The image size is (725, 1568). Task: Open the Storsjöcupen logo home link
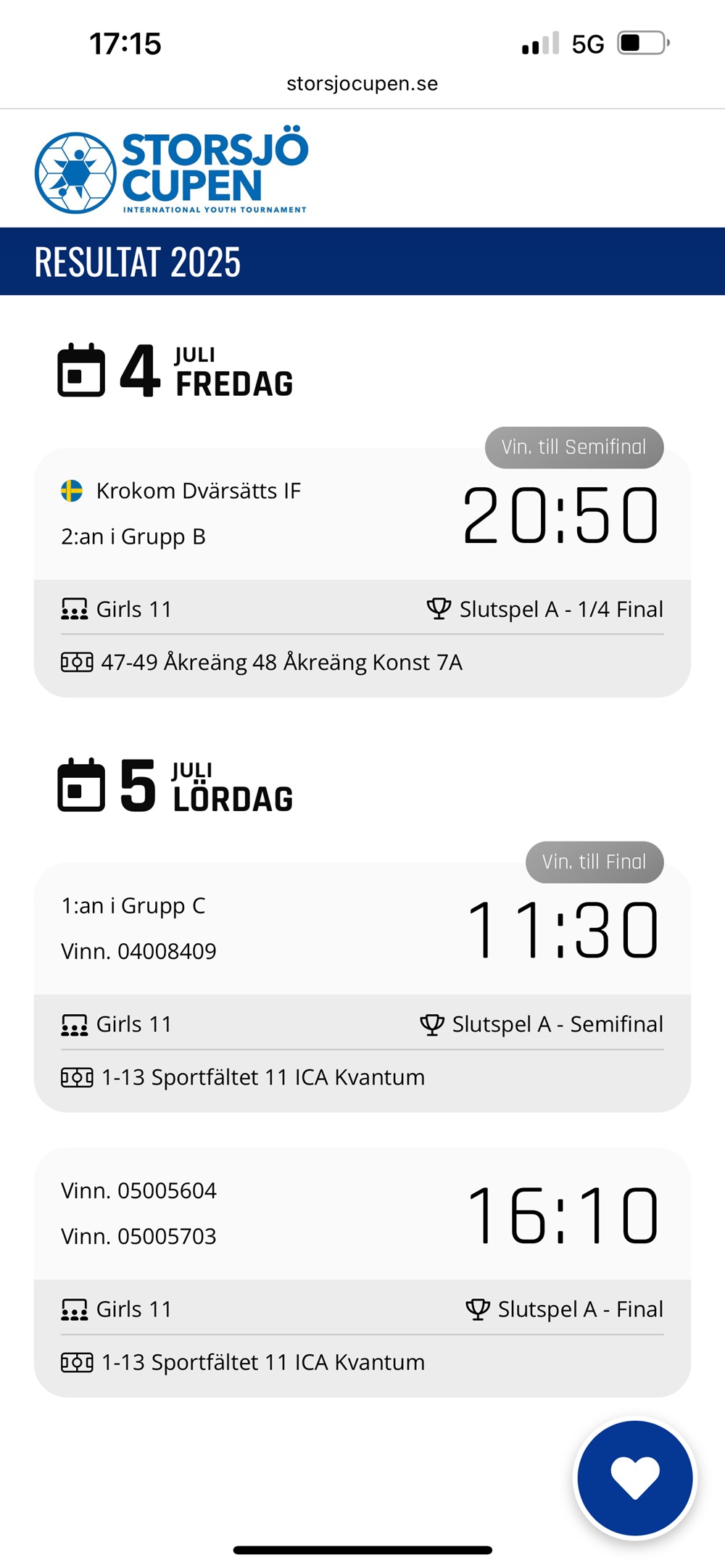click(172, 172)
